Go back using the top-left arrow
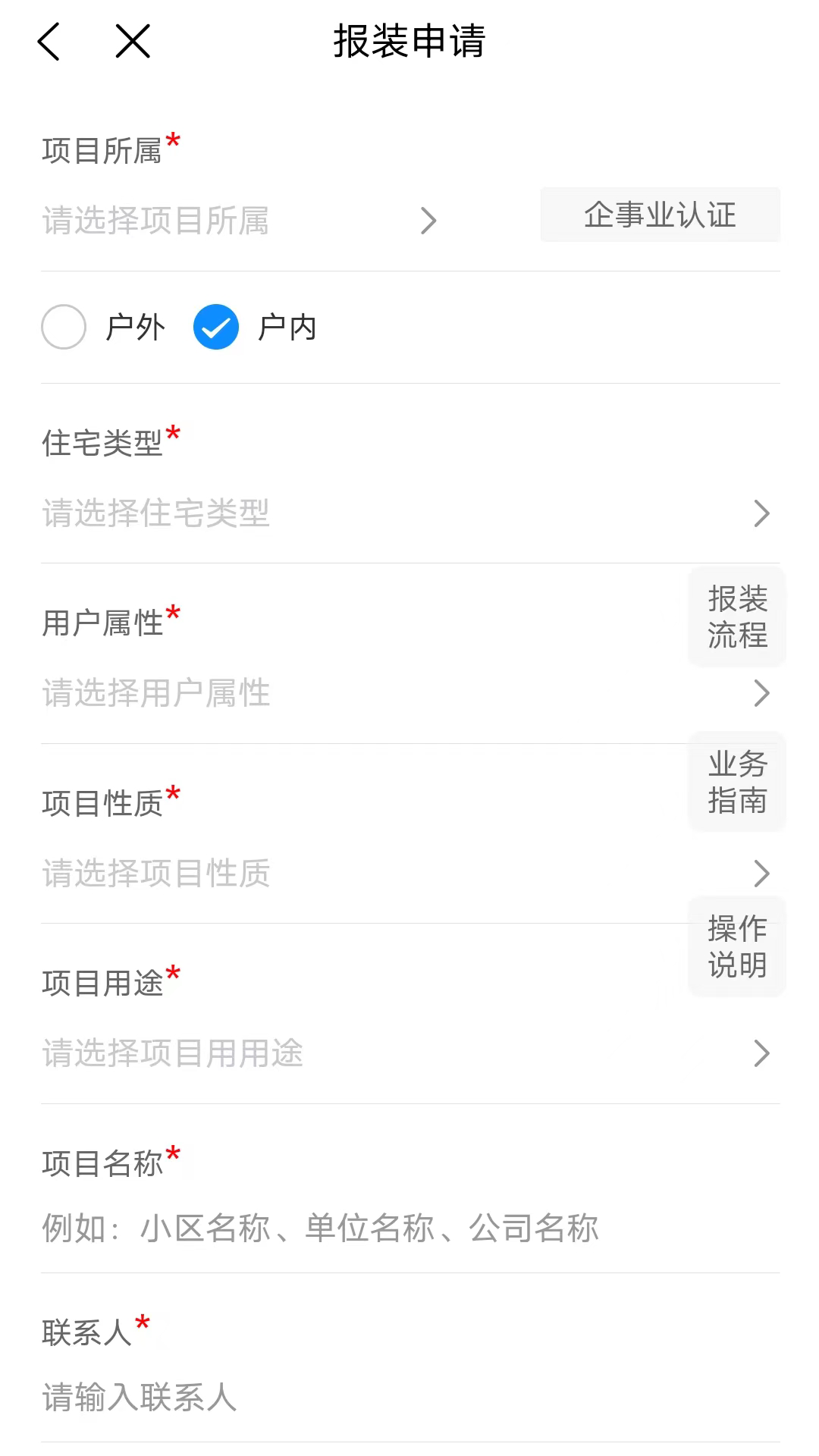This screenshot has width=819, height=1456. pyautogui.click(x=49, y=41)
